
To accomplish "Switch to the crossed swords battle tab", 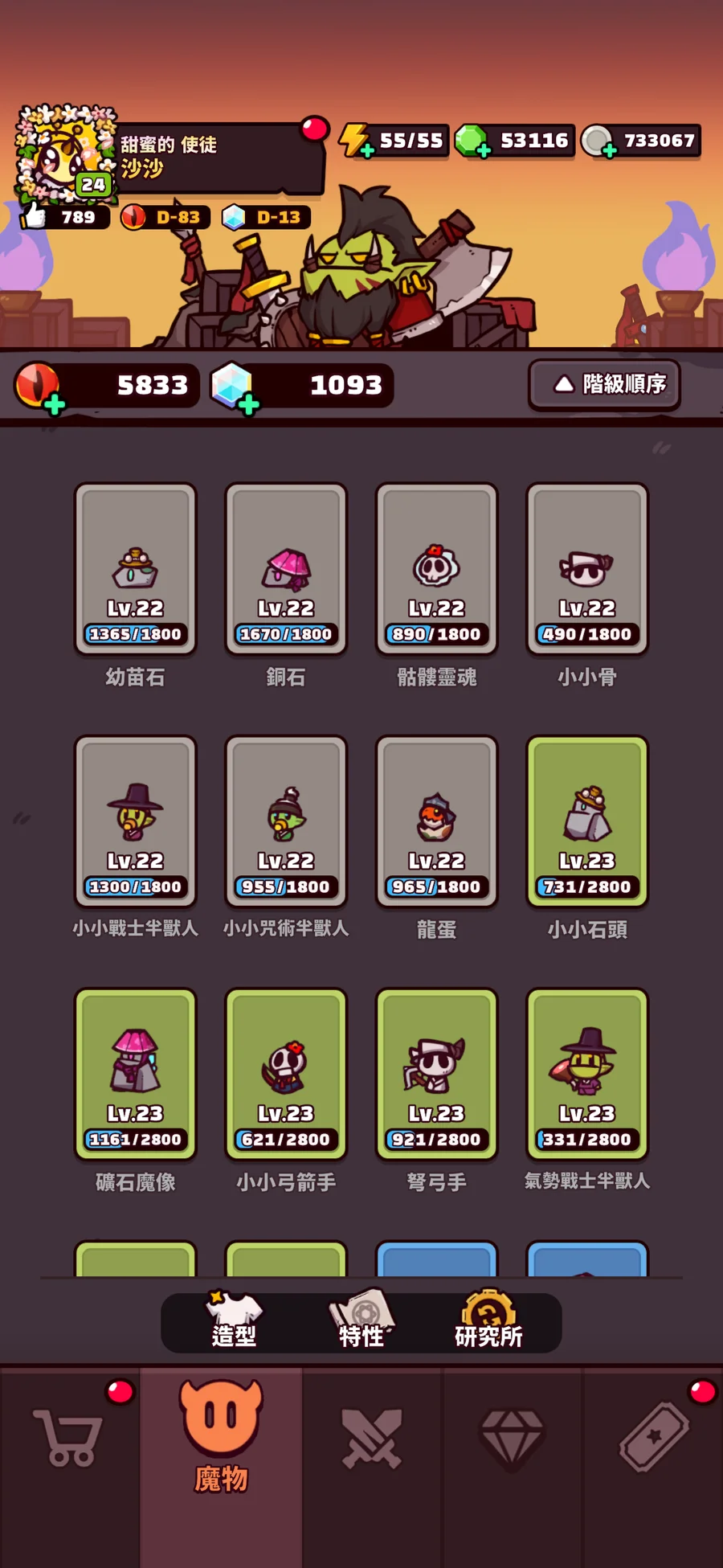I will tap(372, 1437).
